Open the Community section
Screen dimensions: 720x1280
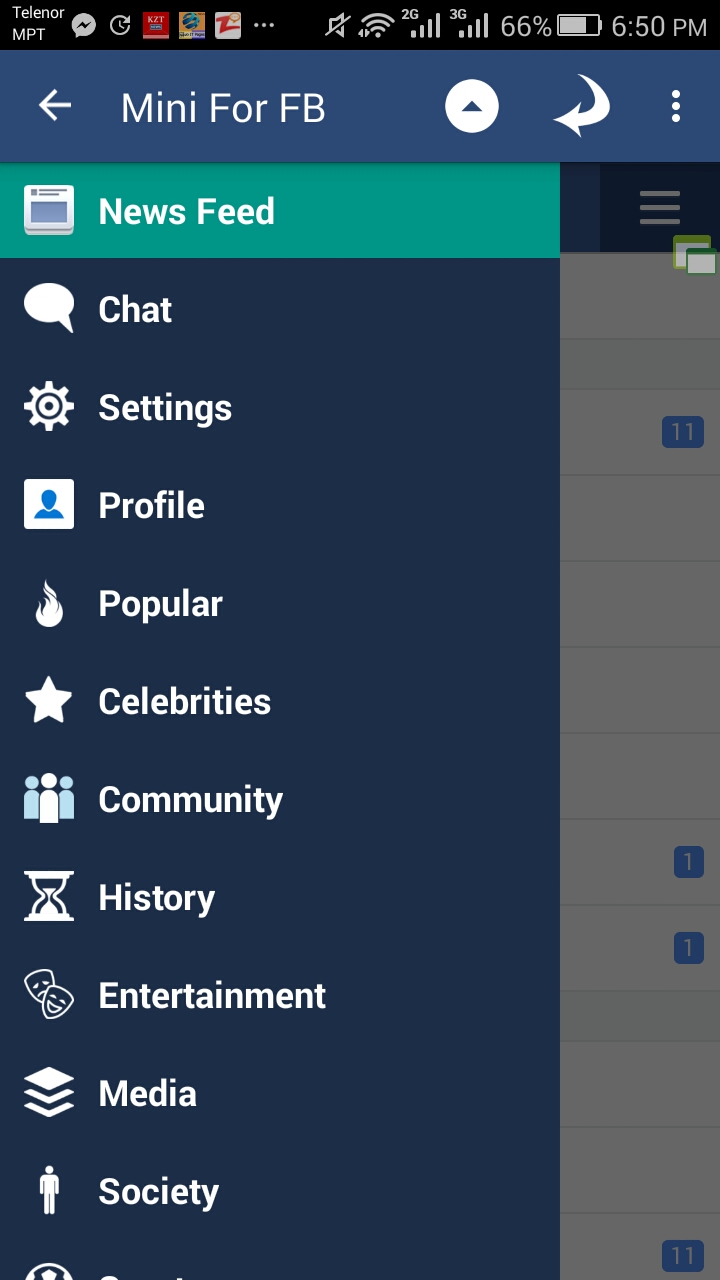(280, 799)
